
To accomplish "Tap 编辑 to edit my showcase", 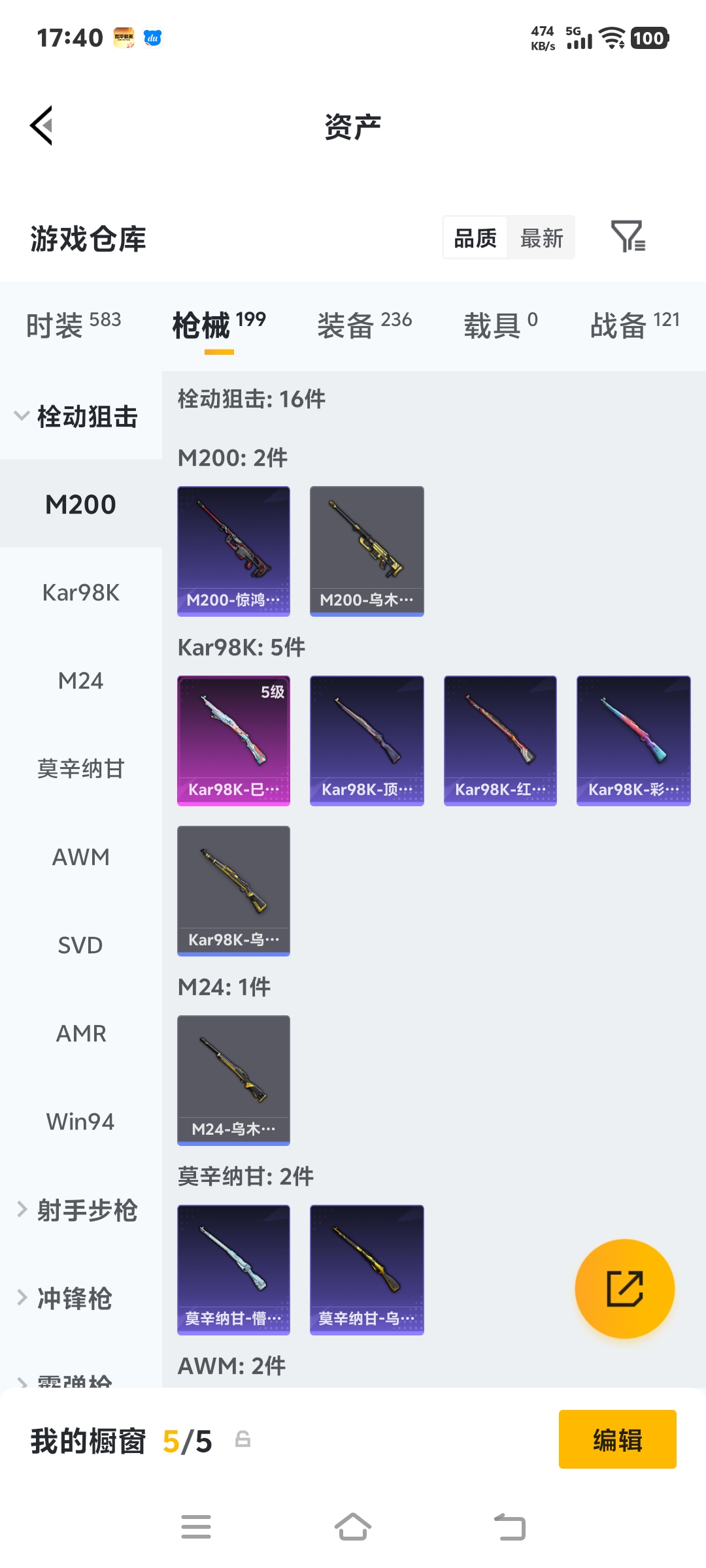I will point(617,1440).
